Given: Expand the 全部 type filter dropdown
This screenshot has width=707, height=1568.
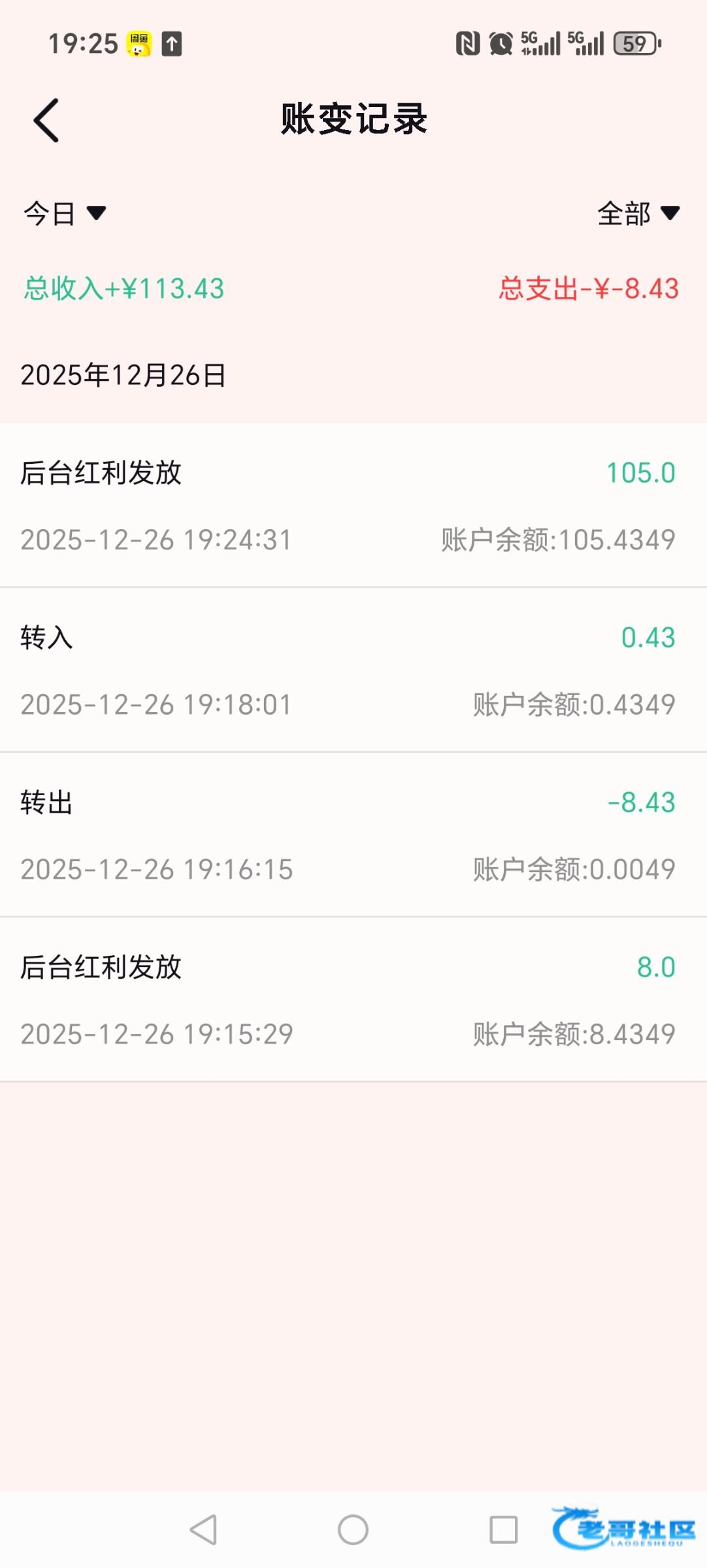Looking at the screenshot, I should [638, 214].
